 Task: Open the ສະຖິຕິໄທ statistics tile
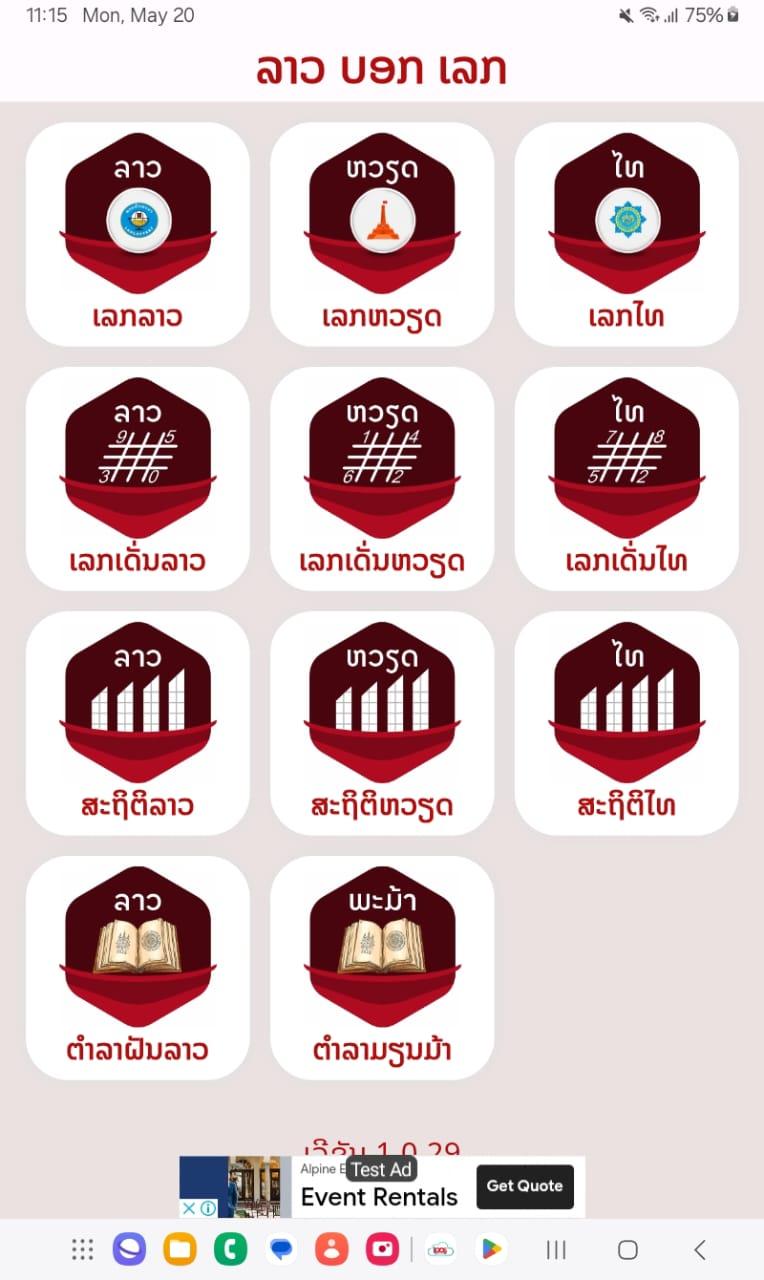click(627, 723)
